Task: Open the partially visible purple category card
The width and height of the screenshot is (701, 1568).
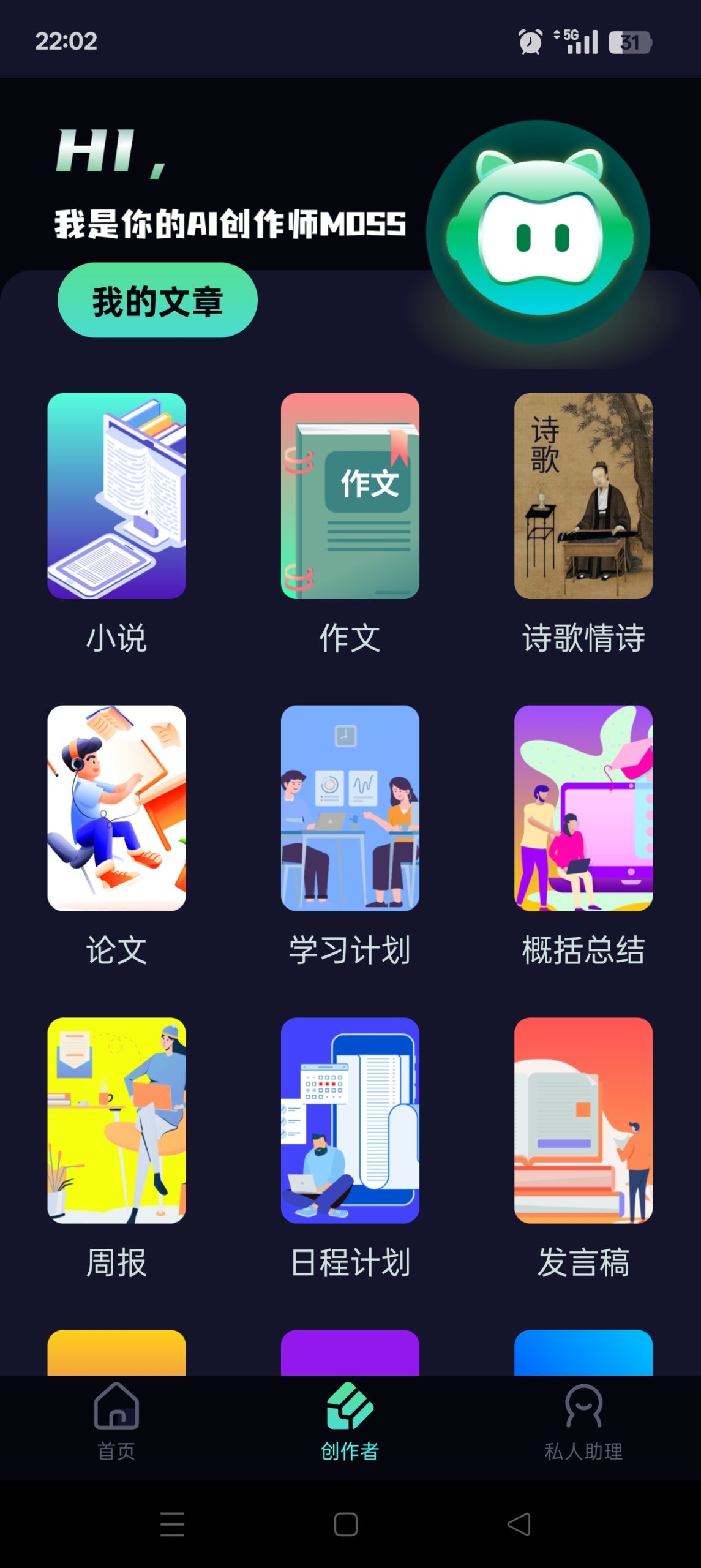Action: (350, 1360)
